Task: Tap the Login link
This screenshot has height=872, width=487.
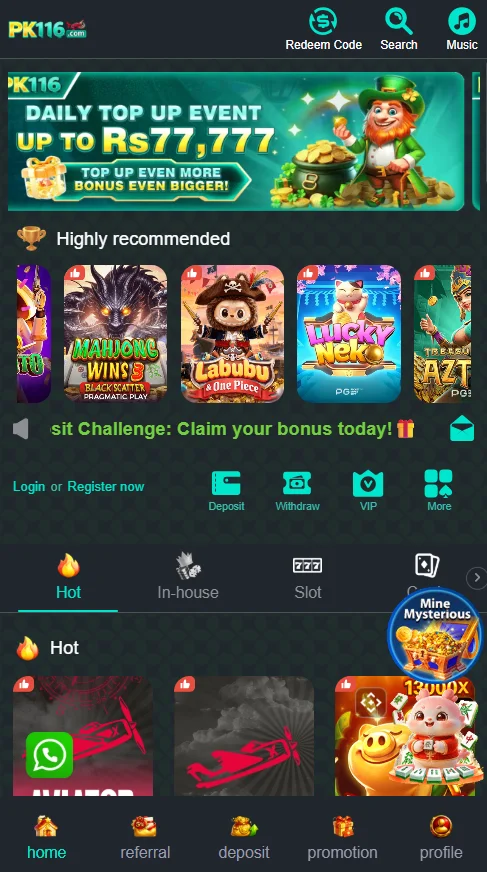Action: pyautogui.click(x=29, y=487)
